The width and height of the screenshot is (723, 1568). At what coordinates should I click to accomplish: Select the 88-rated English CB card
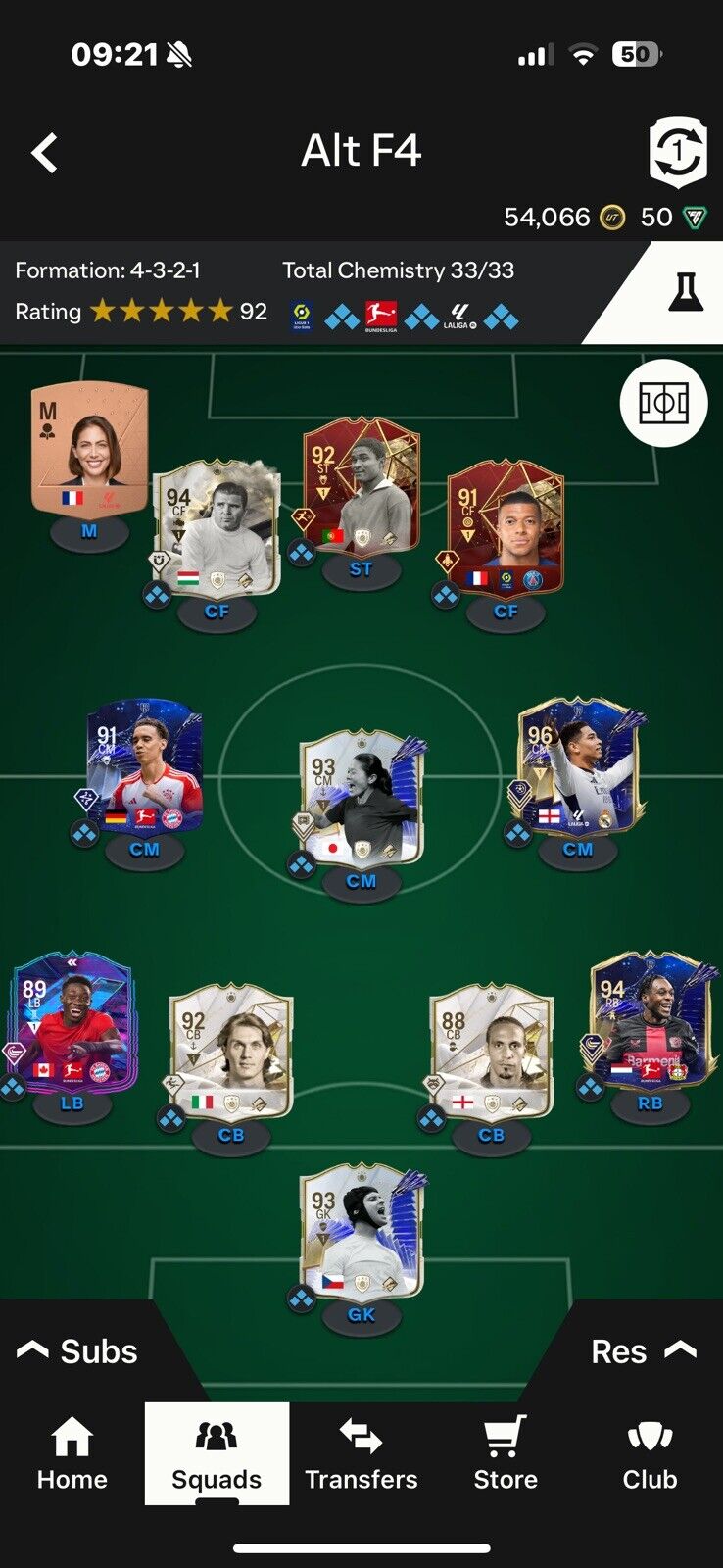click(492, 1053)
